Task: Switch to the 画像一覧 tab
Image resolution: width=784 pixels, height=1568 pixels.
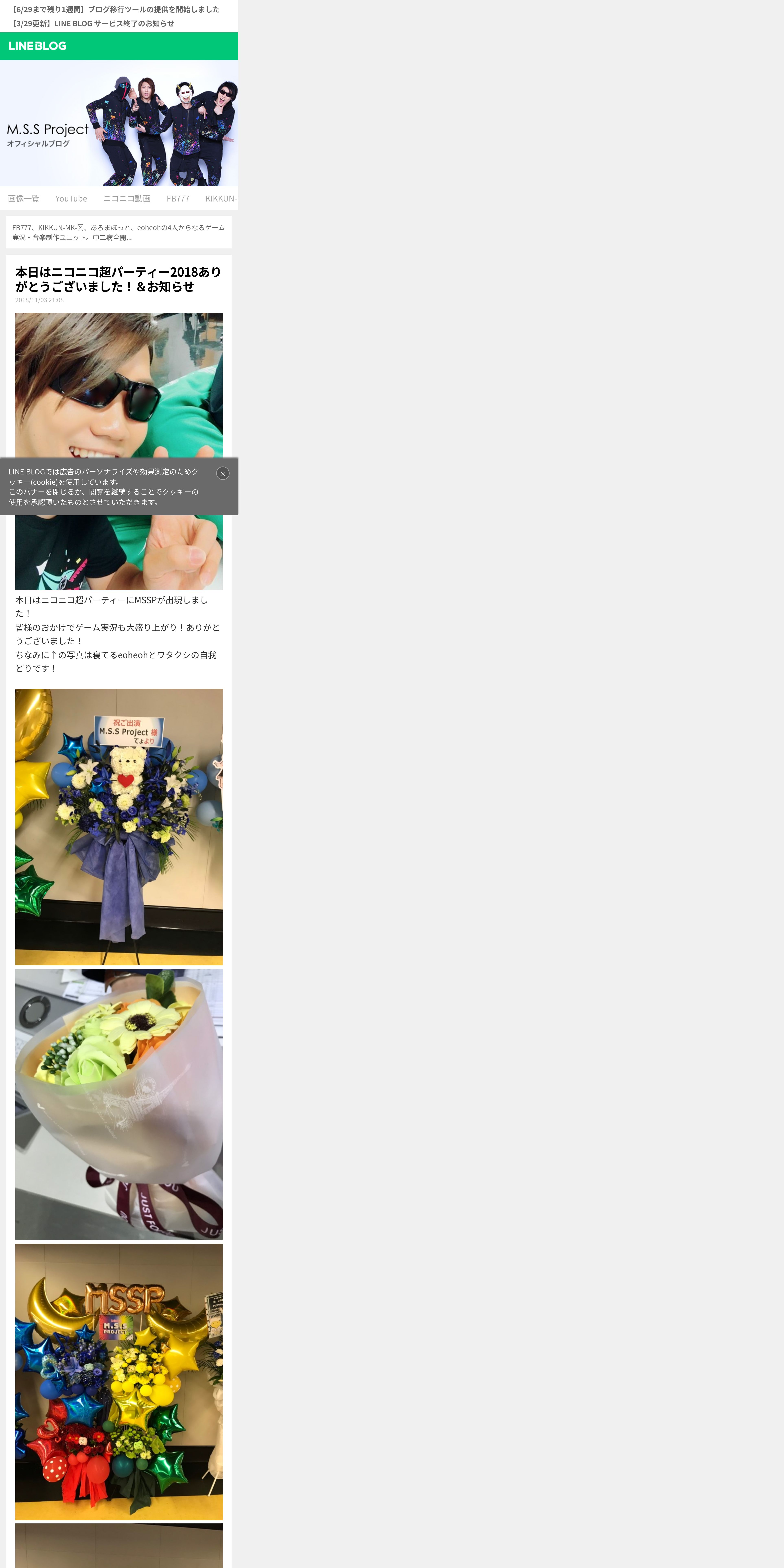Action: coord(24,198)
